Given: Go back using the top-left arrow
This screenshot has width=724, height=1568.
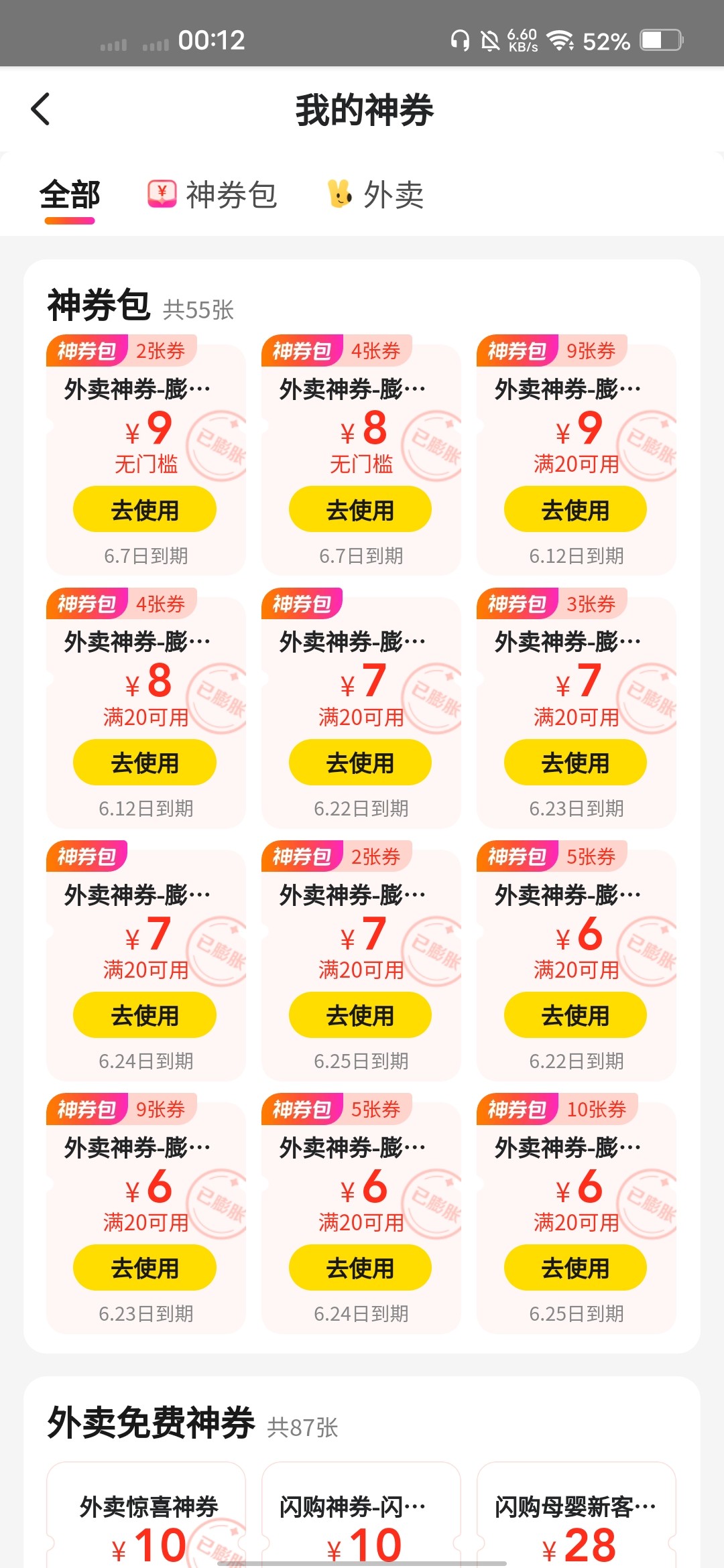Looking at the screenshot, I should point(41,109).
